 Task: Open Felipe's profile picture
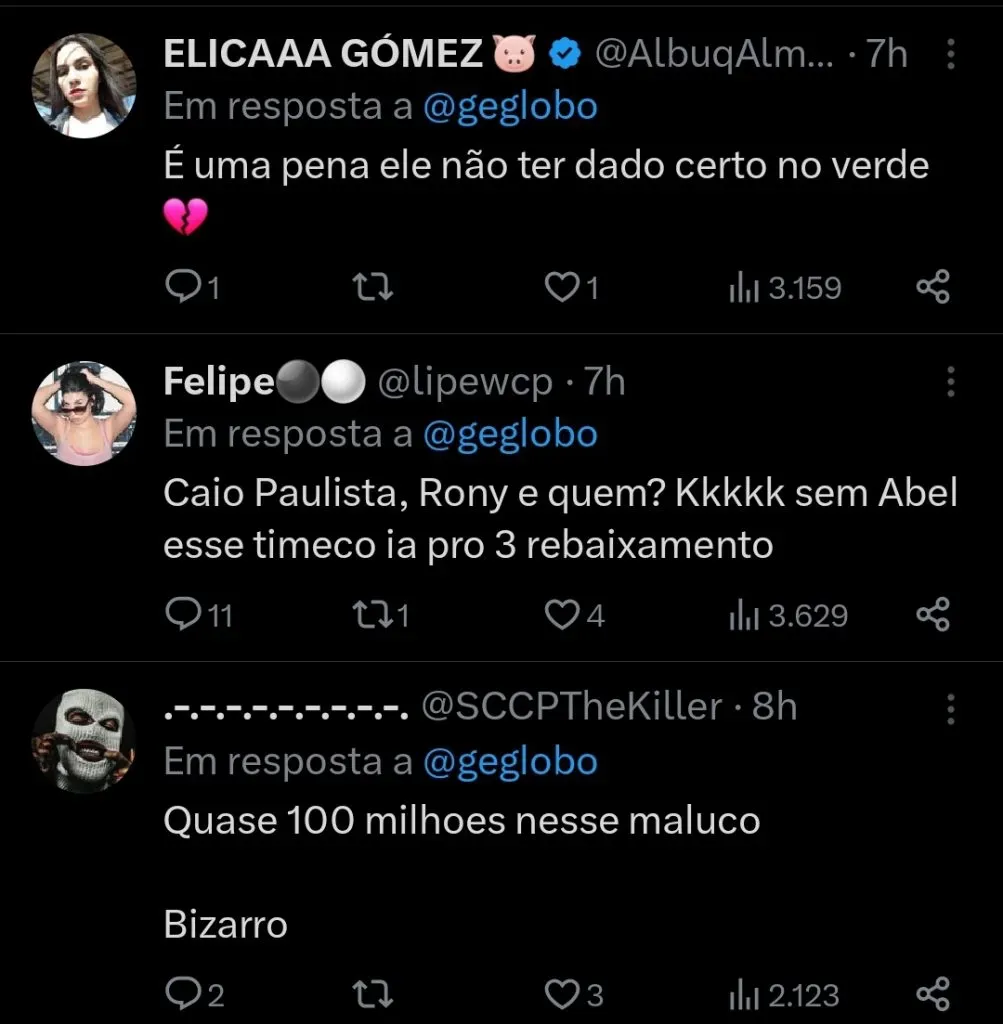click(x=84, y=411)
